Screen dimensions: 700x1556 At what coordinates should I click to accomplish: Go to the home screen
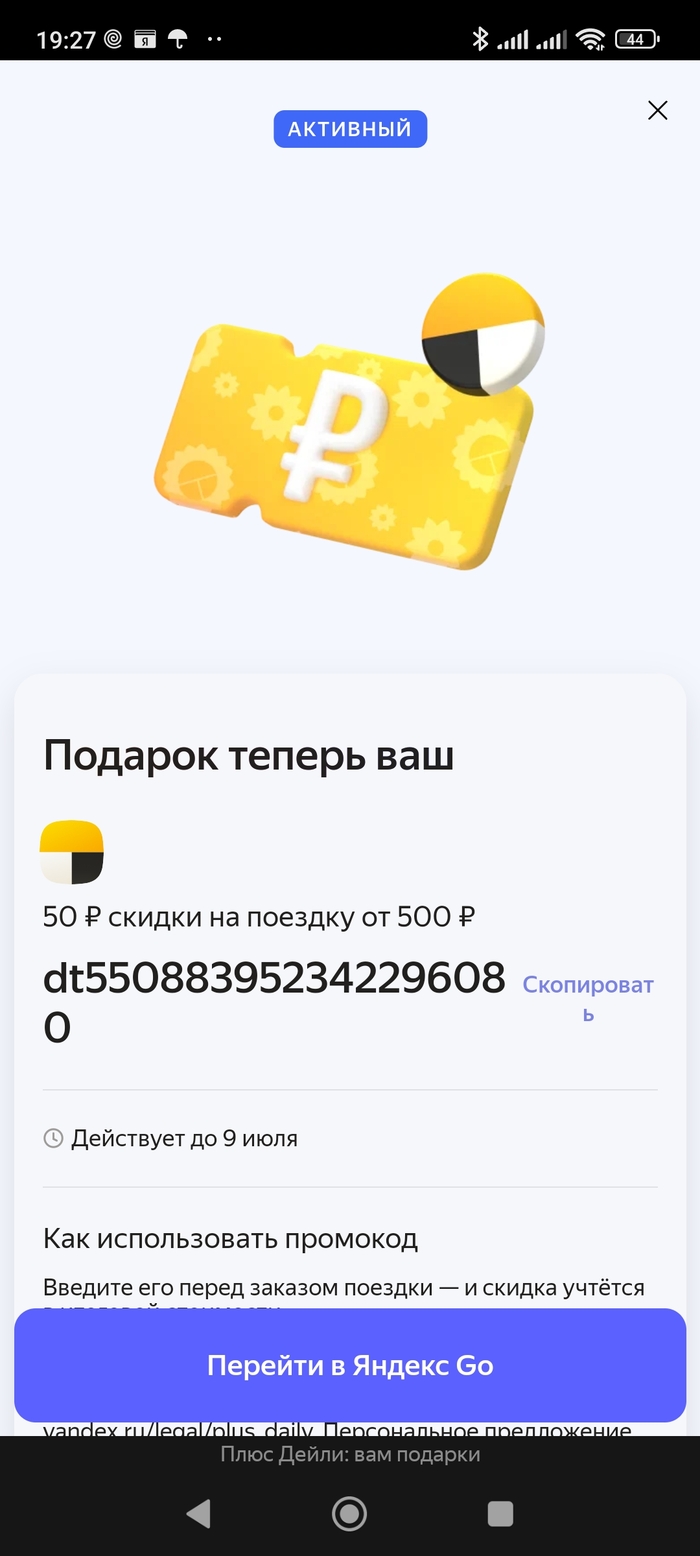tap(349, 1514)
